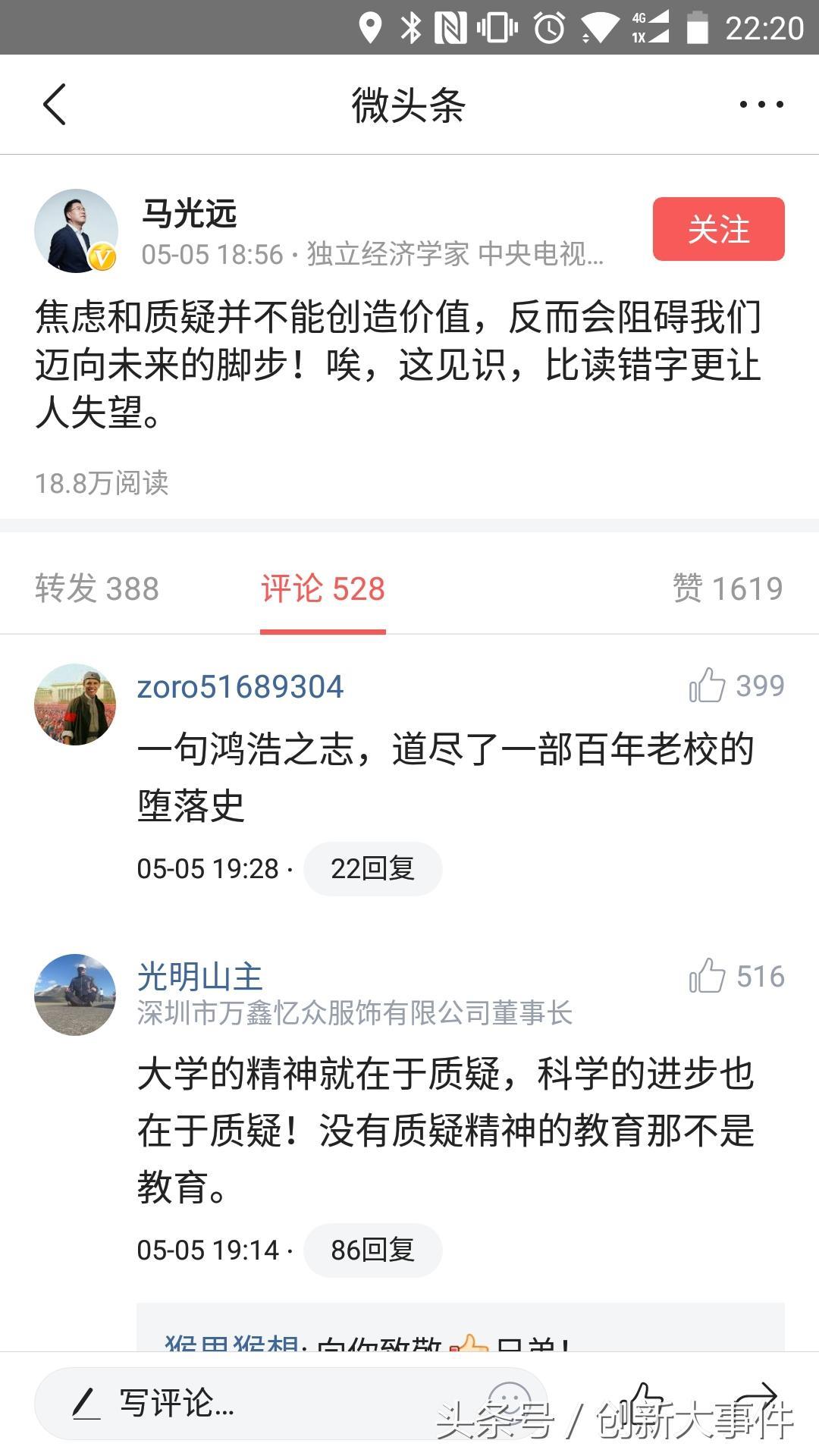Share this post via the arrow icon
Viewport: 819px width, 1456px height.
[x=755, y=1400]
